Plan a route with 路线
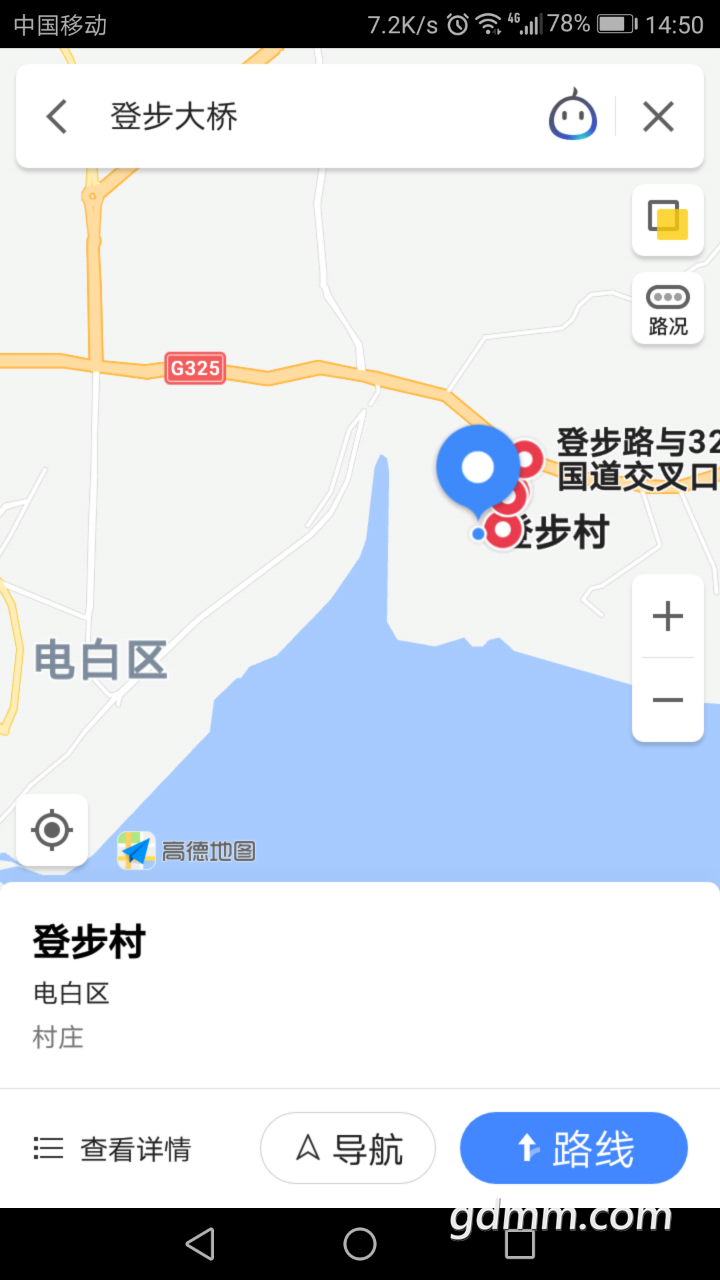Screen dimensions: 720x1280 [x=574, y=1148]
